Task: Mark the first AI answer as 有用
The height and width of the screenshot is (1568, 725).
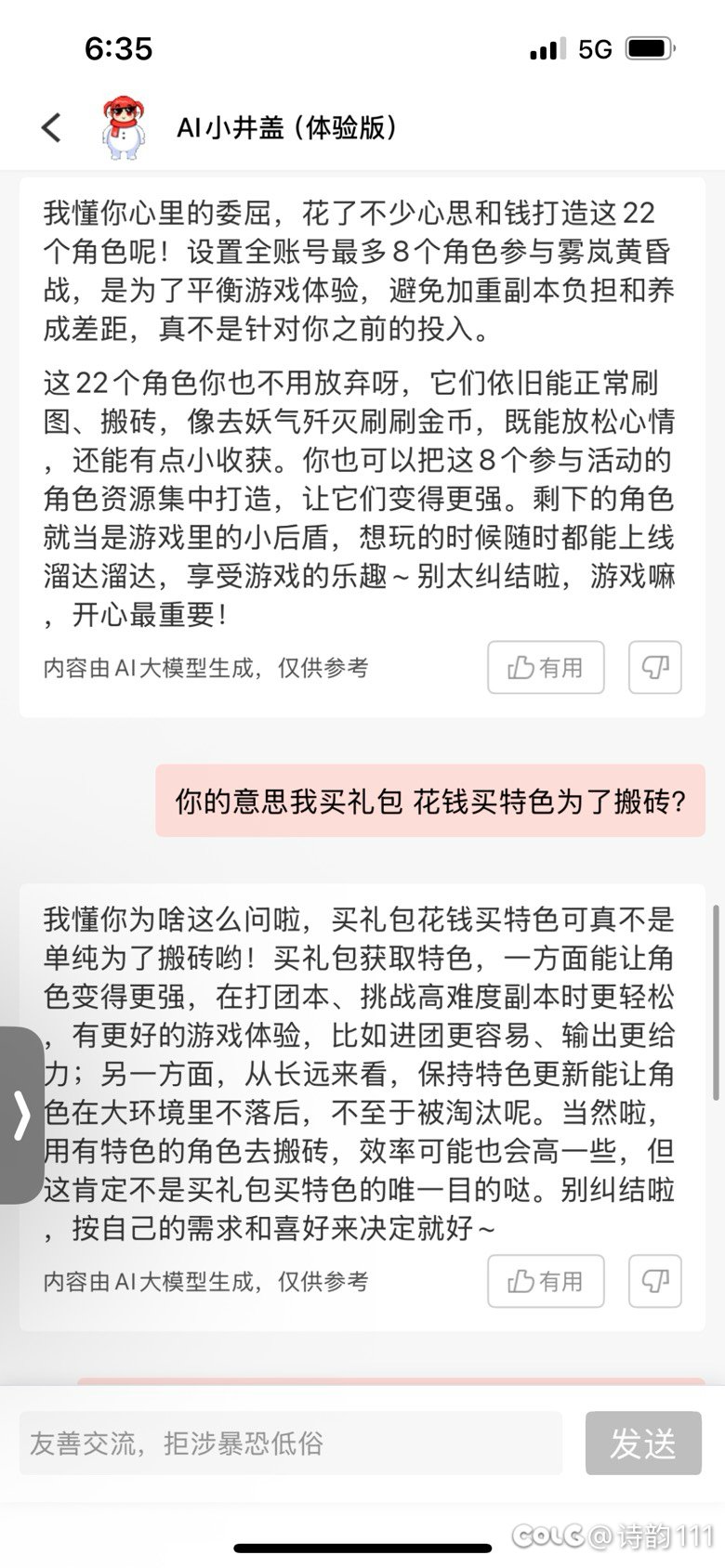Action: point(546,667)
